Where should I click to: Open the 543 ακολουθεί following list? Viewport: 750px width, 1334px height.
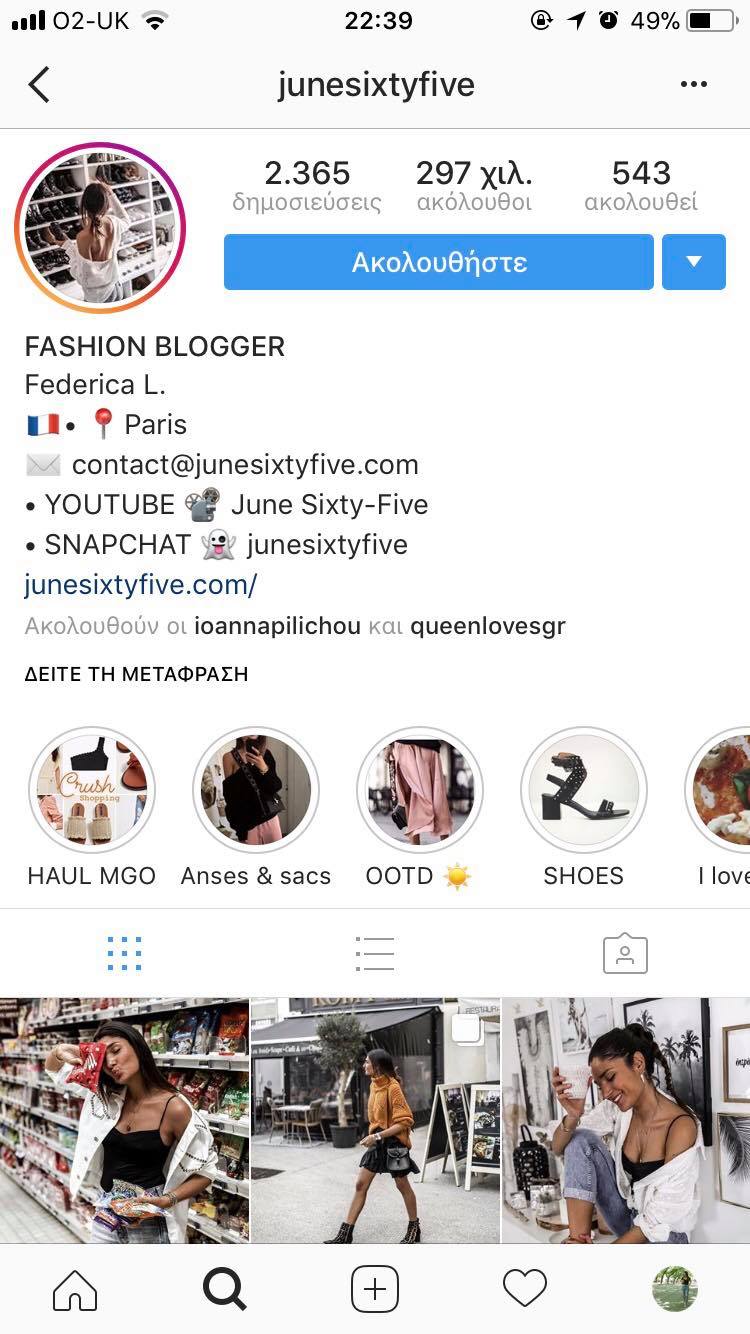(x=641, y=186)
